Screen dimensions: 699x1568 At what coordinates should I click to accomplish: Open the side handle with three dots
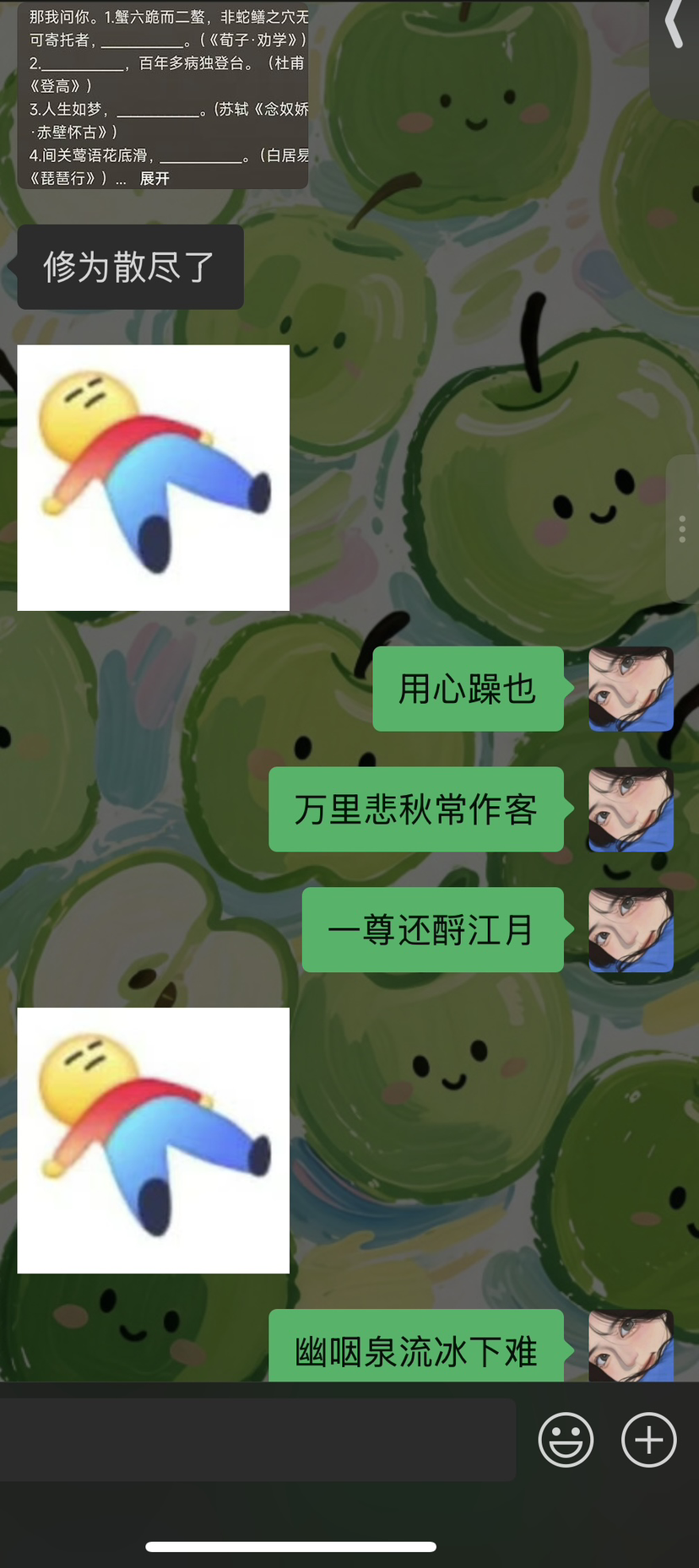[682, 528]
